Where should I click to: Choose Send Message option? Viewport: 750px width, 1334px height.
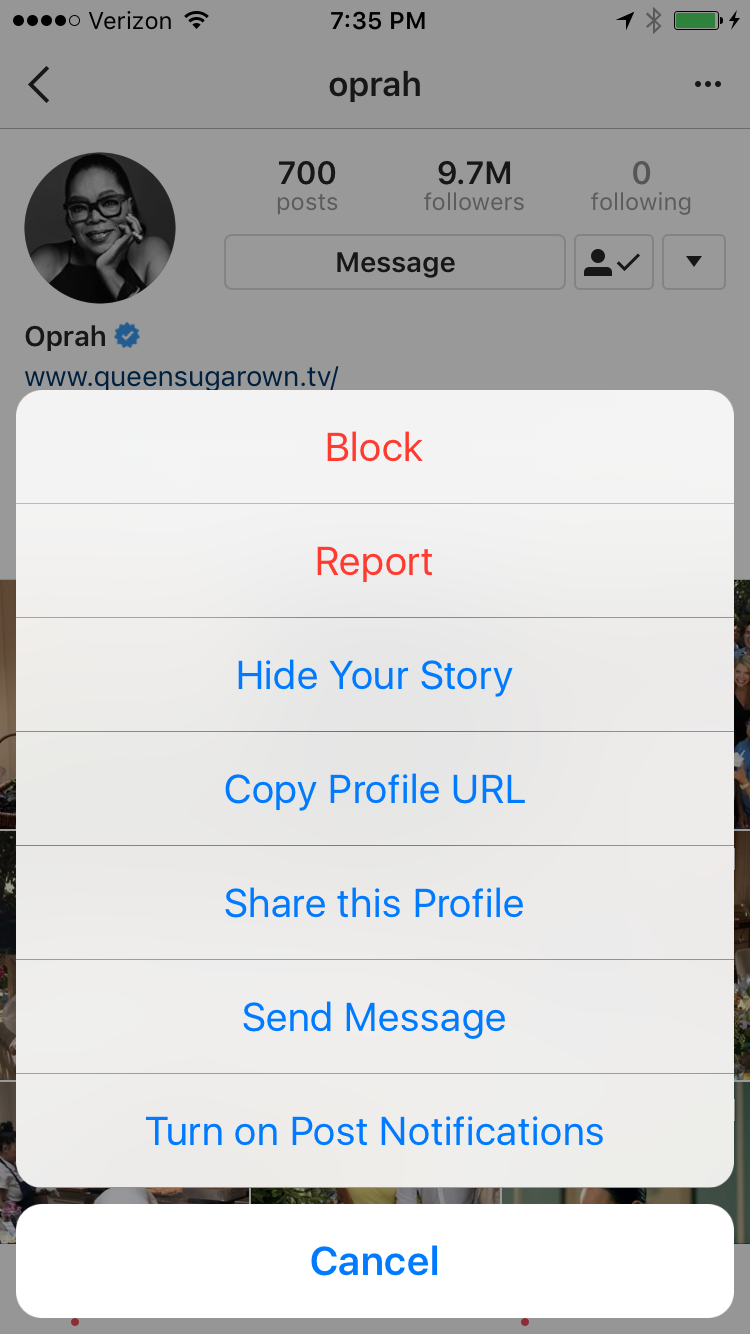coord(375,1017)
